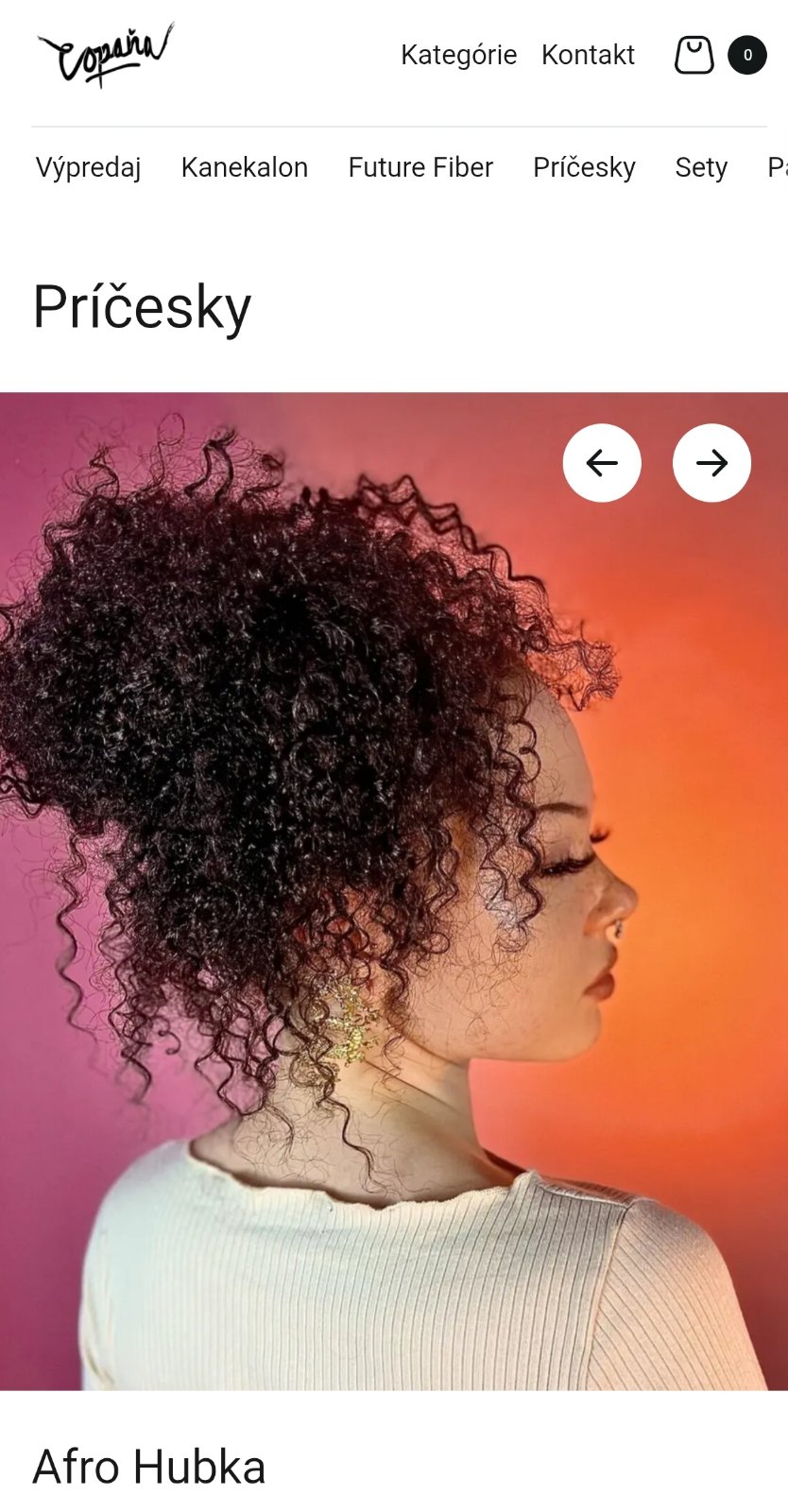Browse the Kanekalon category

[245, 167]
